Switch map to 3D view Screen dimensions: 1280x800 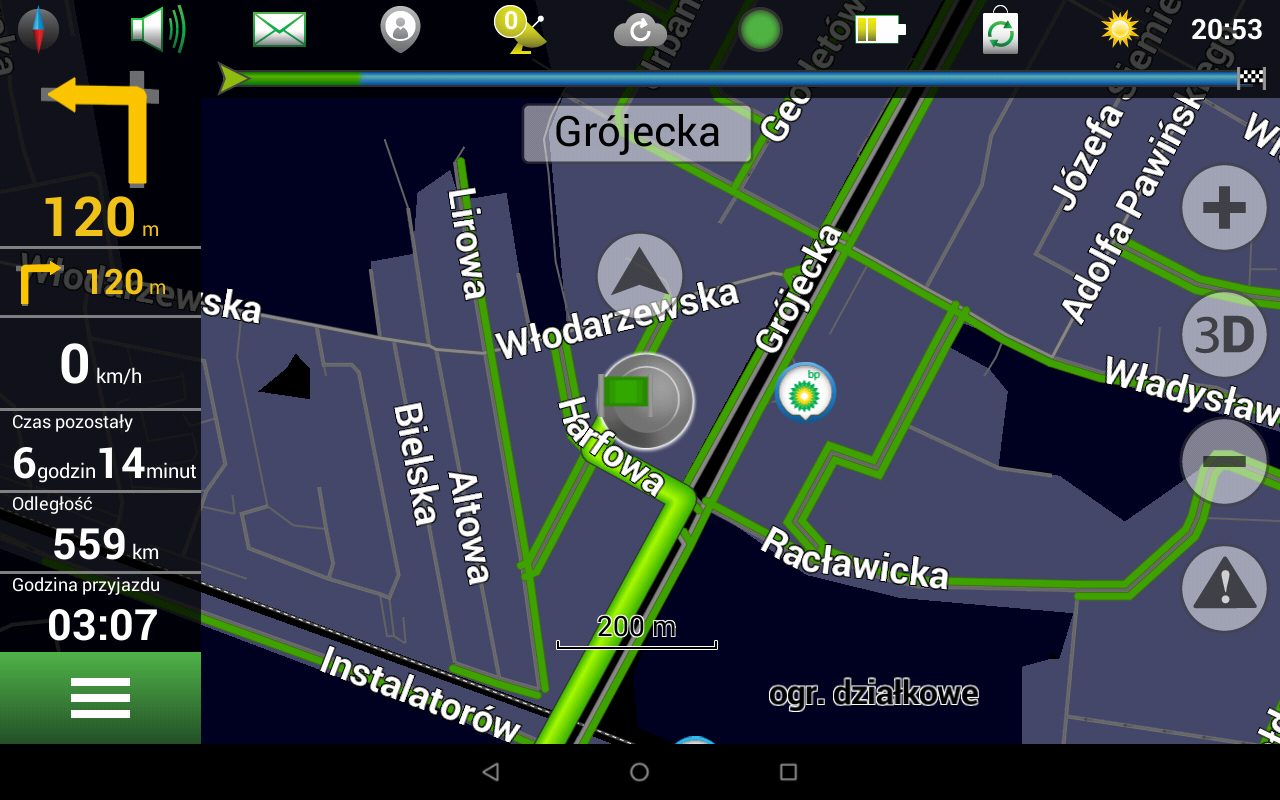[x=1224, y=335]
